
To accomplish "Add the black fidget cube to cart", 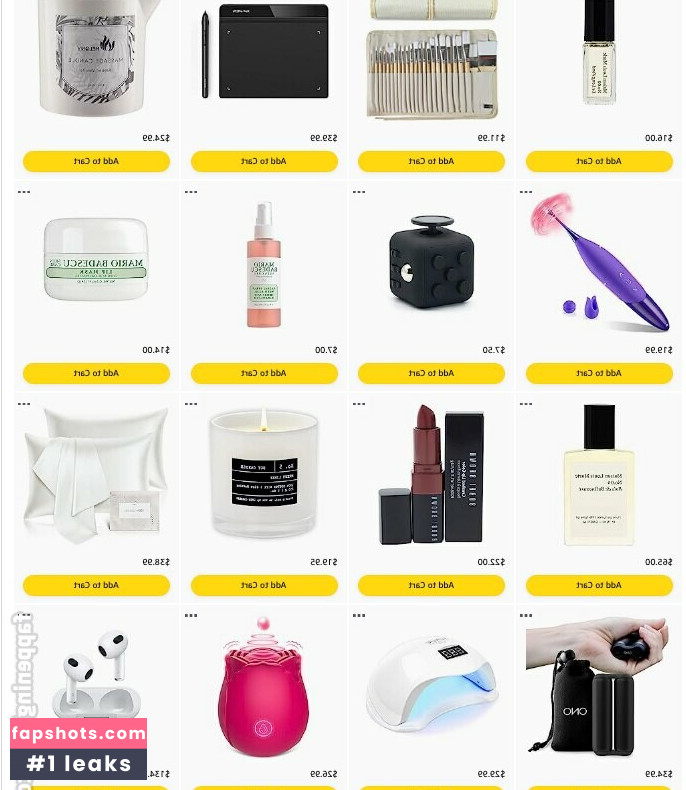I will click(x=431, y=373).
